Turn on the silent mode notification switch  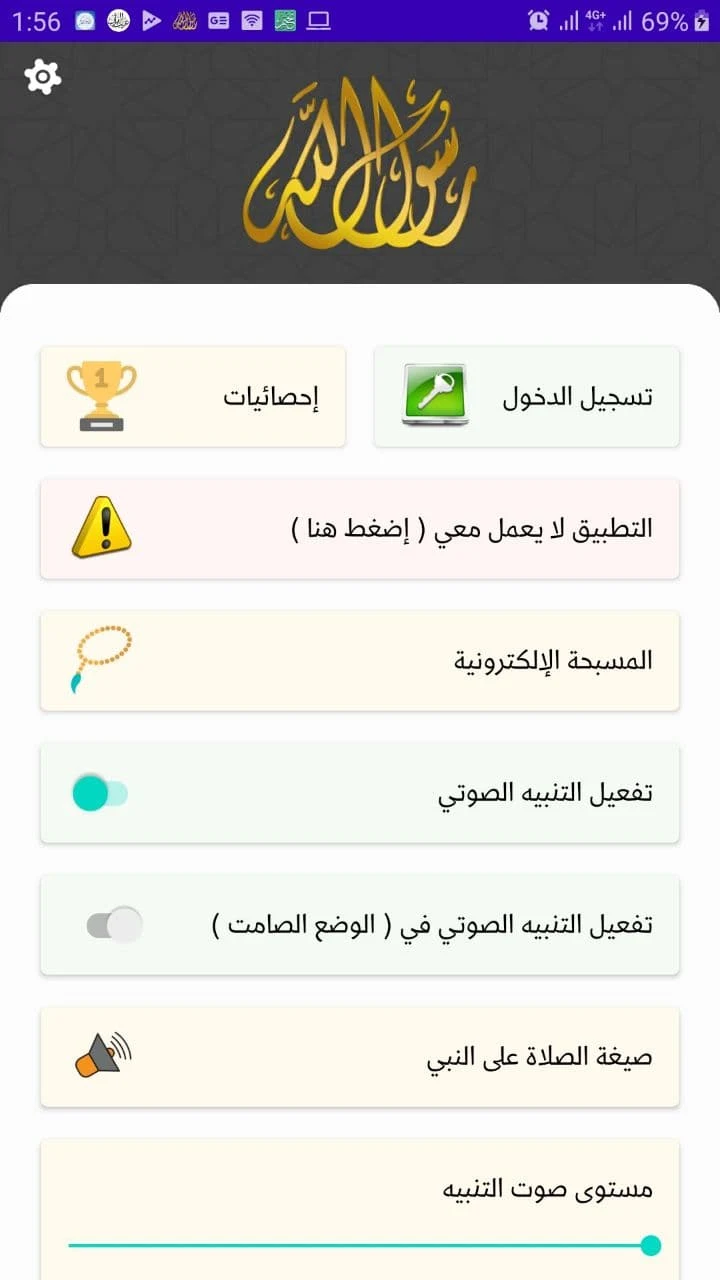113,925
